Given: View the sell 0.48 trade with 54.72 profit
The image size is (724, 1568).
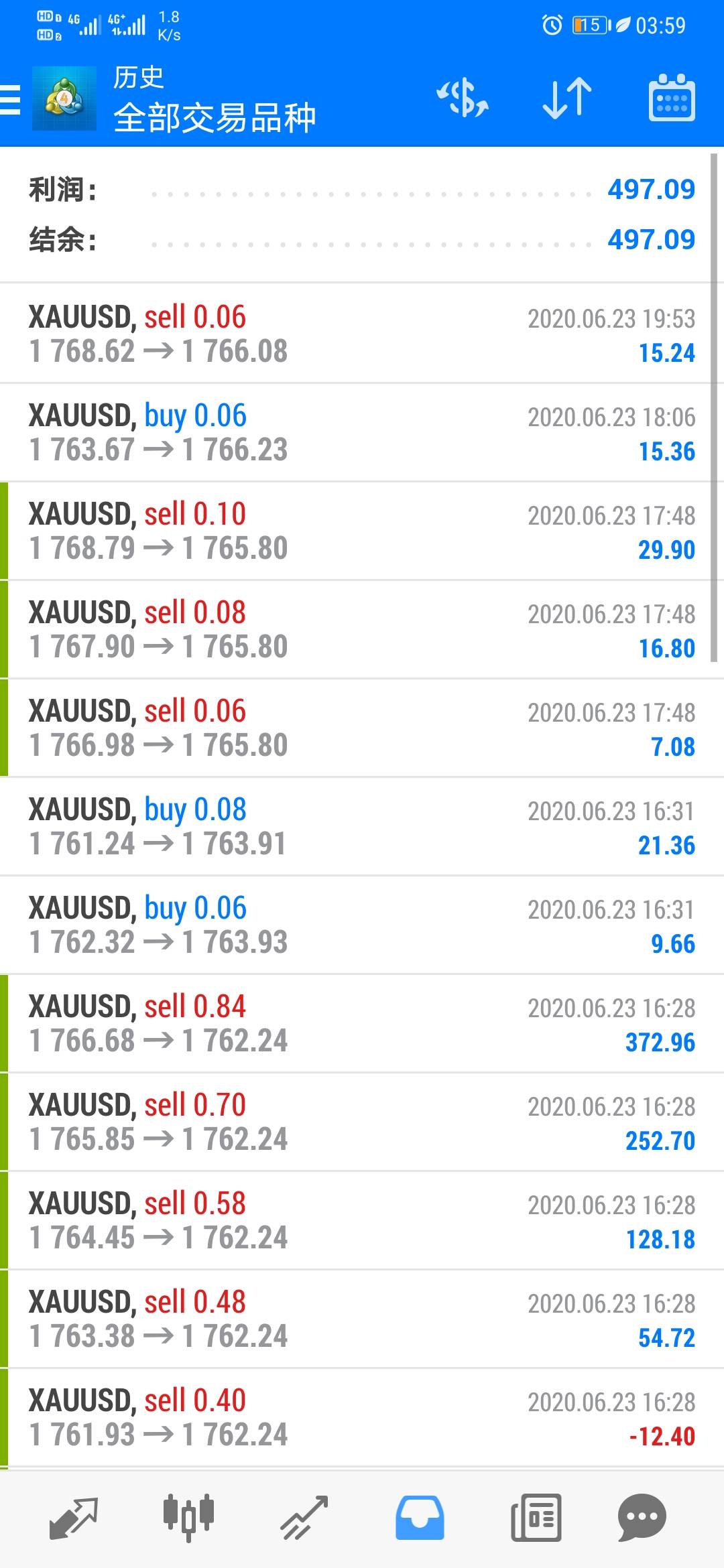Looking at the screenshot, I should coord(362,1319).
